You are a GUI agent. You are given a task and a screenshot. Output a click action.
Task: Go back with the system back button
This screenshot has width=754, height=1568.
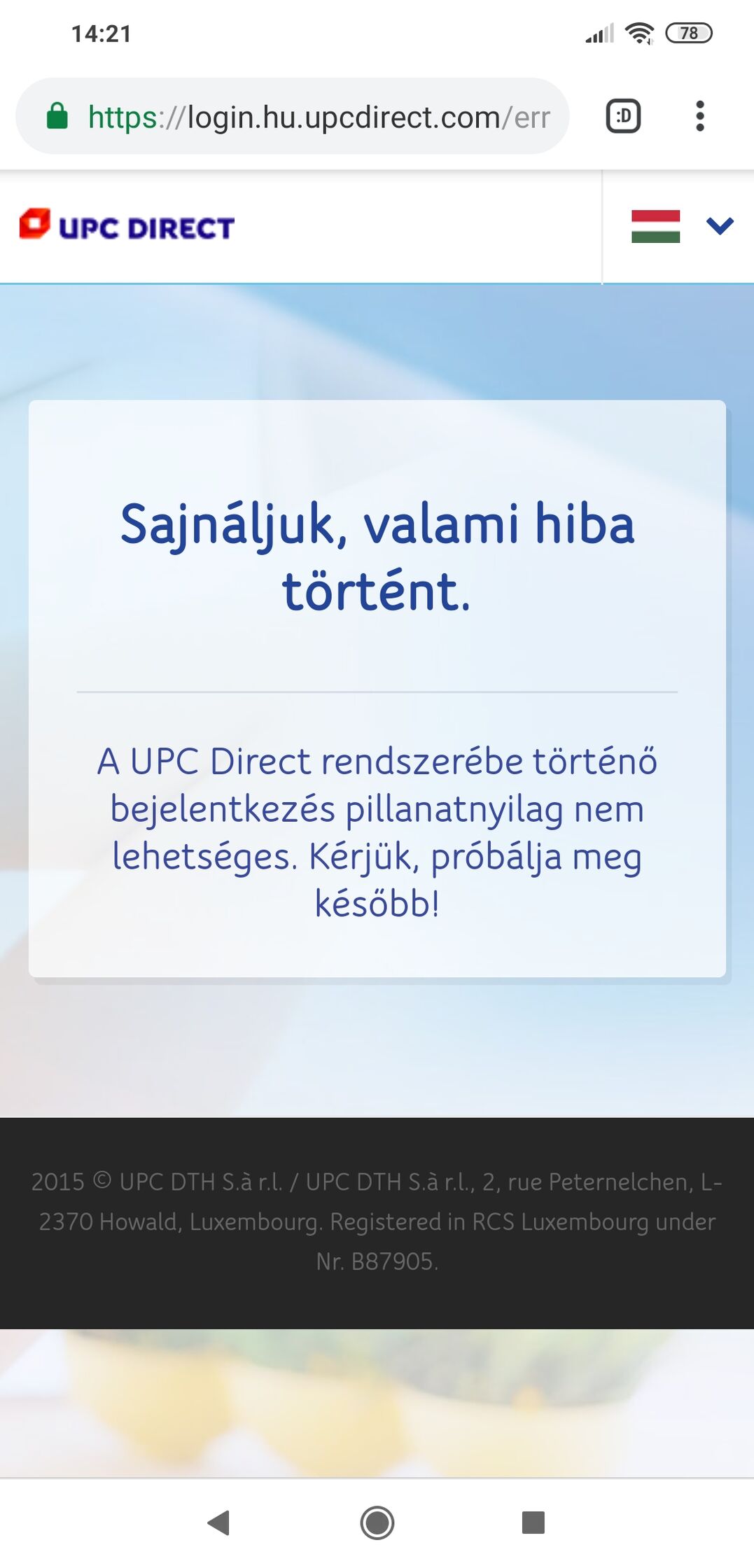(x=219, y=1522)
